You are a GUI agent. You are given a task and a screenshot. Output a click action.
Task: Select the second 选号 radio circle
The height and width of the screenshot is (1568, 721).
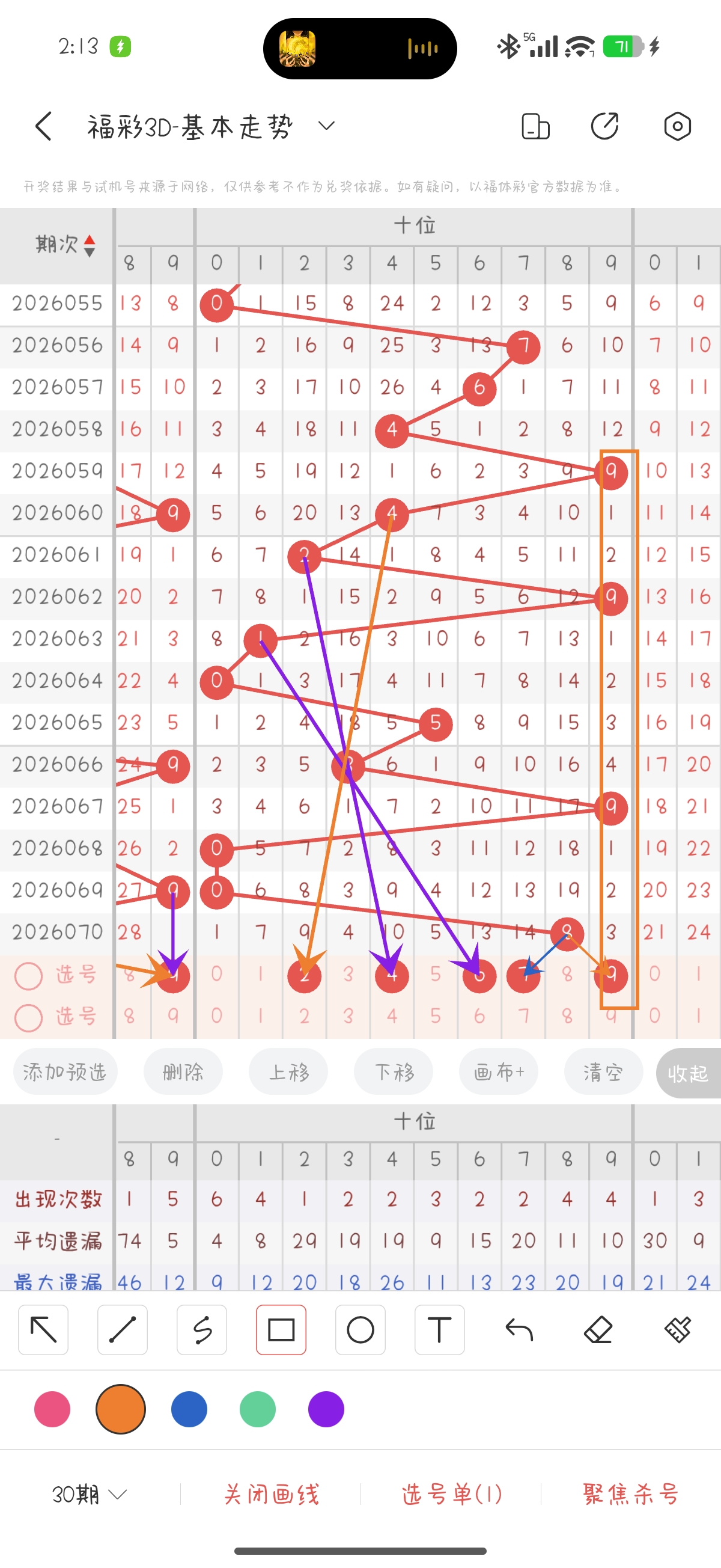coord(29,1017)
